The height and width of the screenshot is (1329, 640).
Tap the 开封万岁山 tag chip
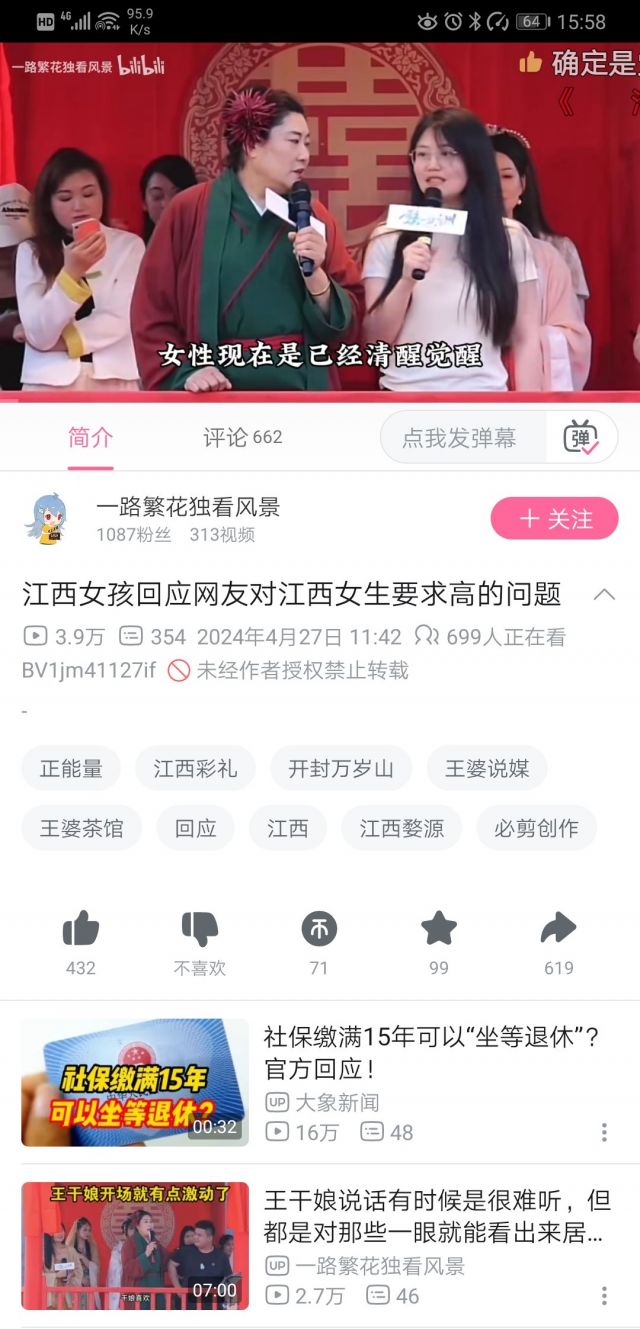tap(341, 768)
